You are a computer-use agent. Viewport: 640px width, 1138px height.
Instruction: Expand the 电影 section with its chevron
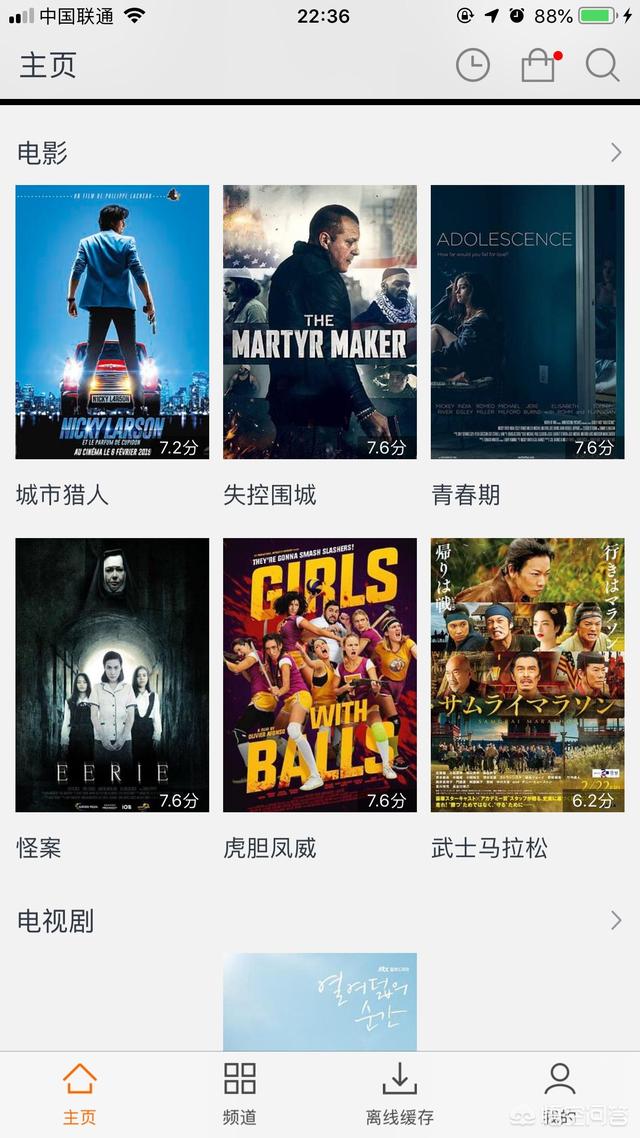point(616,153)
